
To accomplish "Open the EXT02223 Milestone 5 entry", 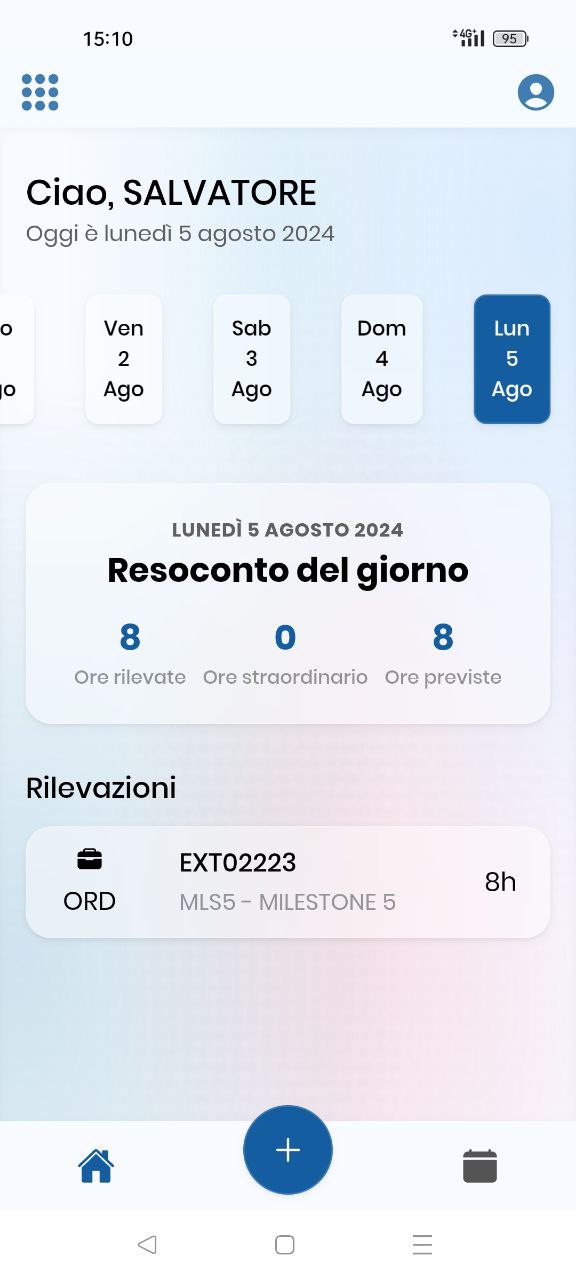I will click(288, 882).
